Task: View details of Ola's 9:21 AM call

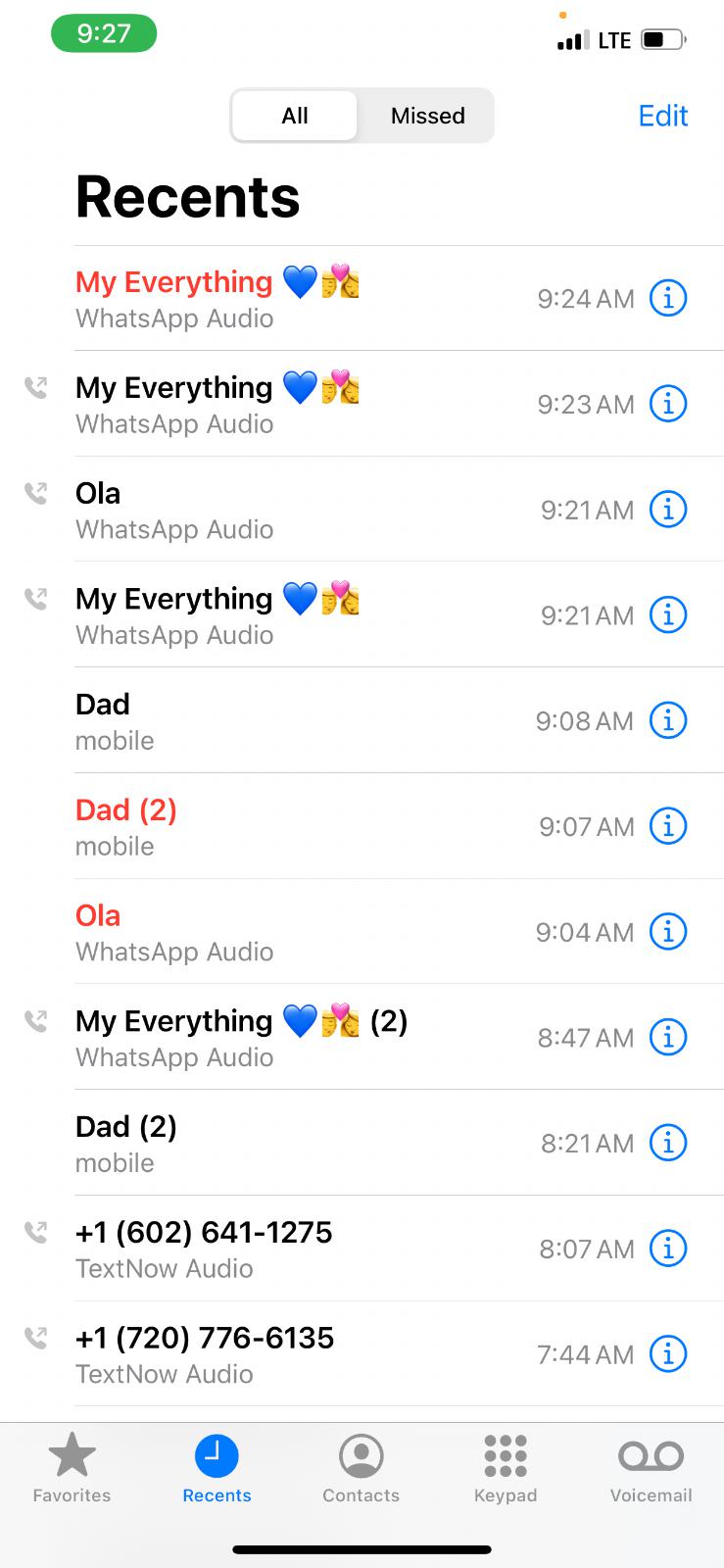Action: 668,510
